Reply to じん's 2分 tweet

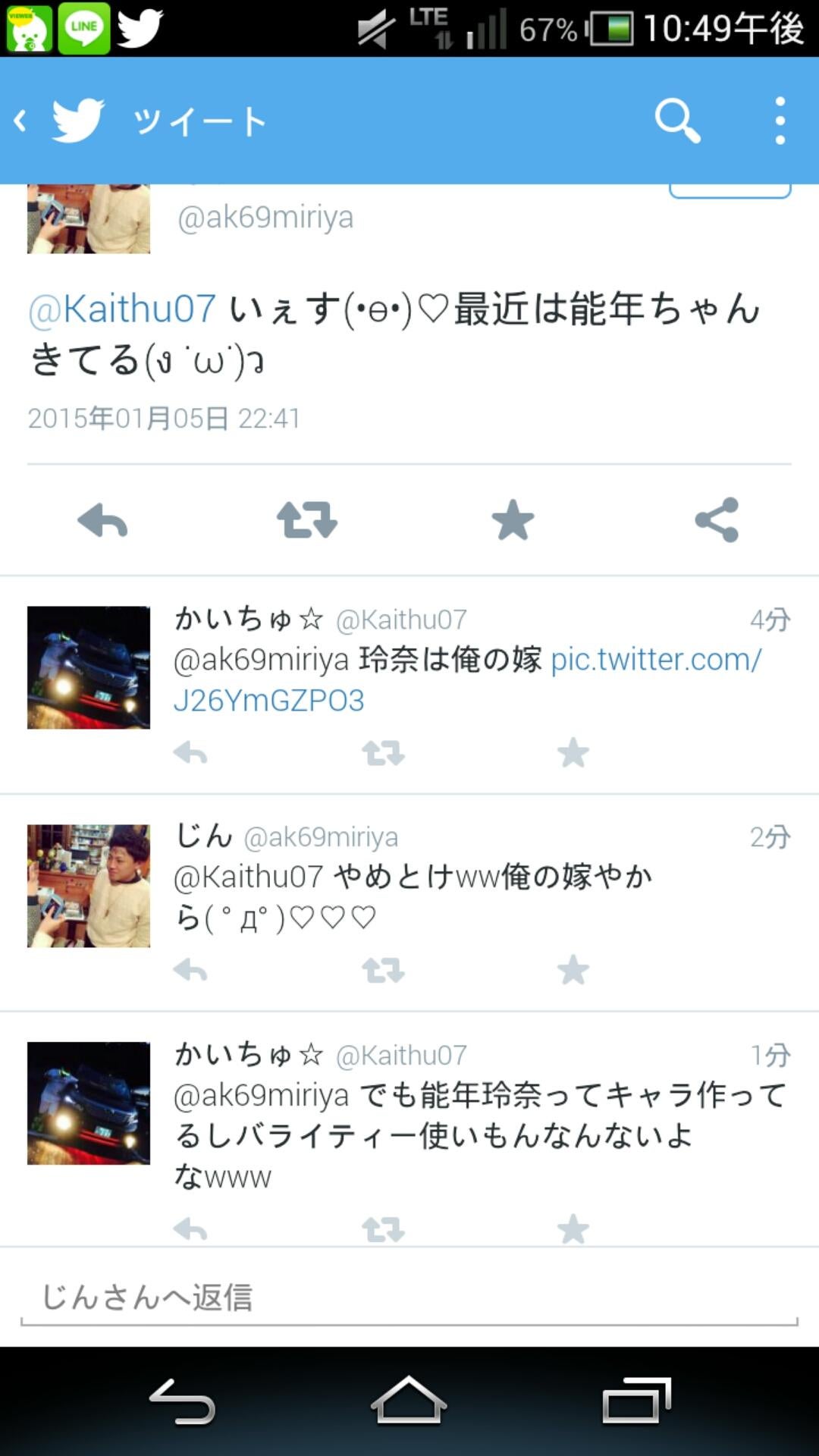[190, 971]
